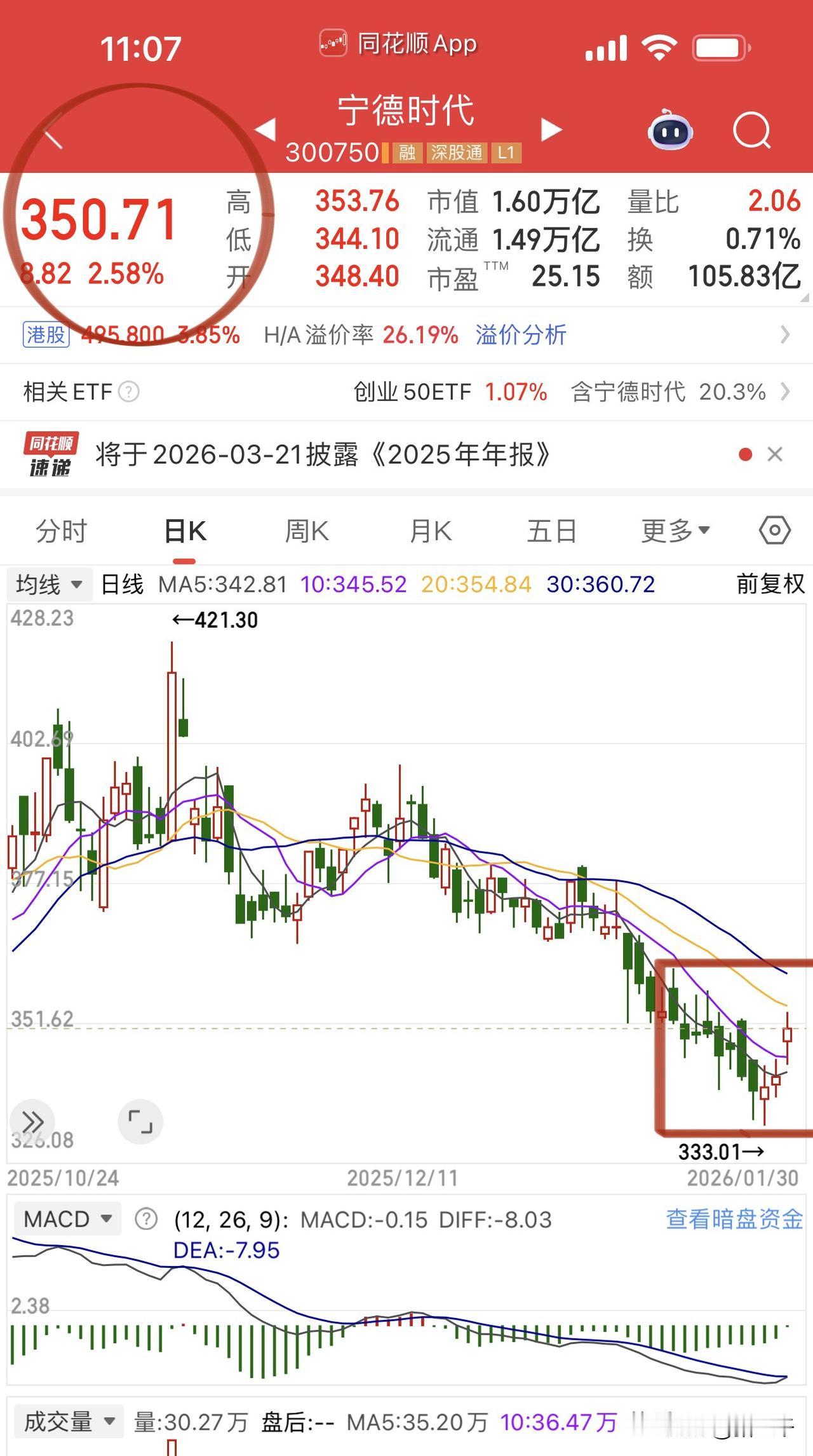Dismiss the 2025年年报 announcement banner
The height and width of the screenshot is (1456, 813).
775,454
